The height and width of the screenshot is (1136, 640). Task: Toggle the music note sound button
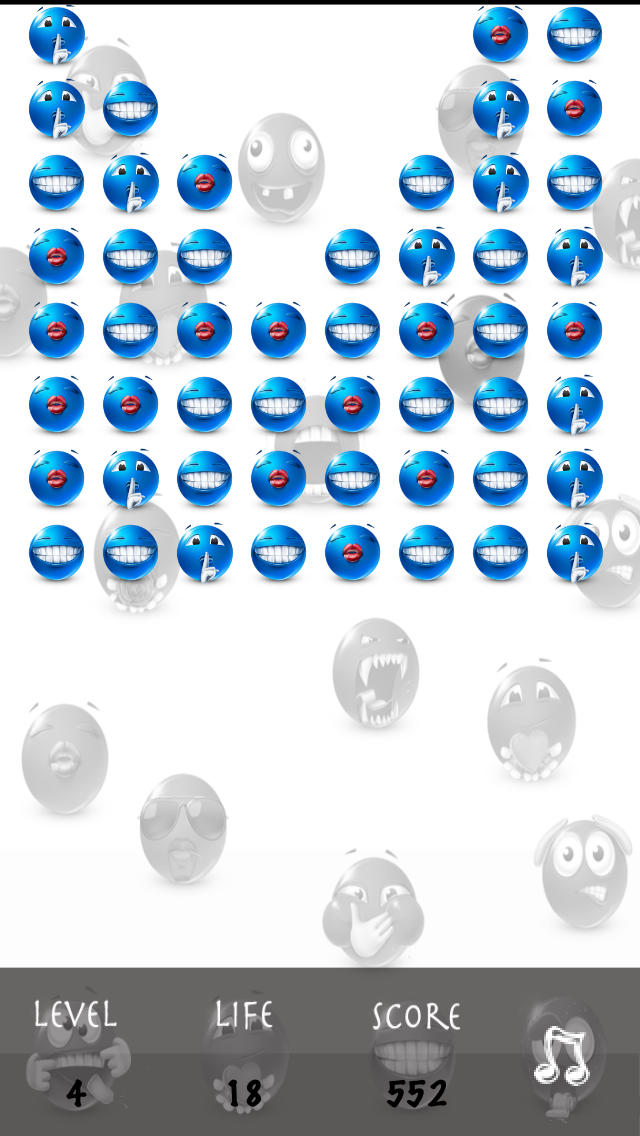[x=561, y=1058]
